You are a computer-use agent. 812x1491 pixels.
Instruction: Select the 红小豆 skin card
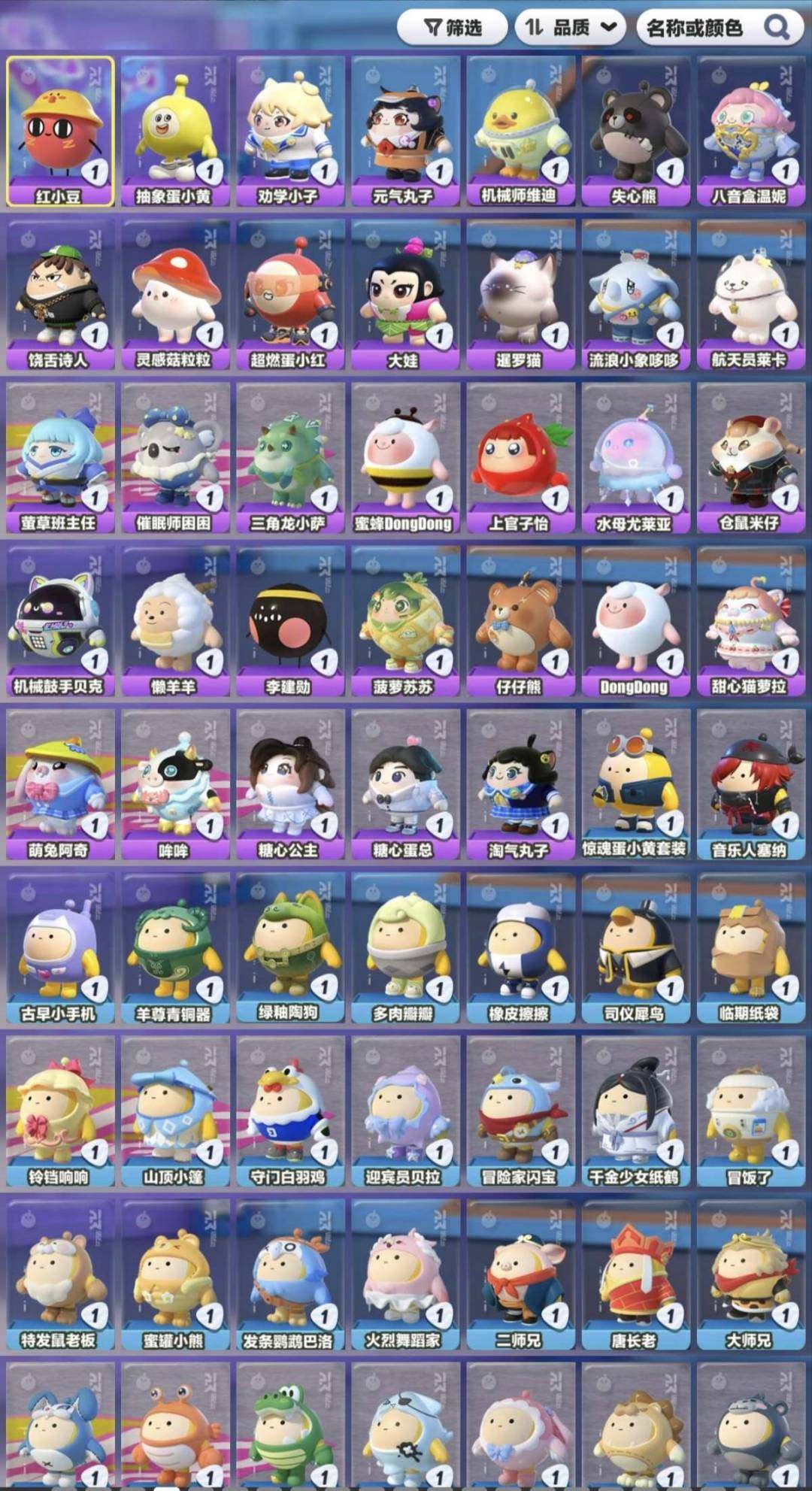(x=60, y=130)
